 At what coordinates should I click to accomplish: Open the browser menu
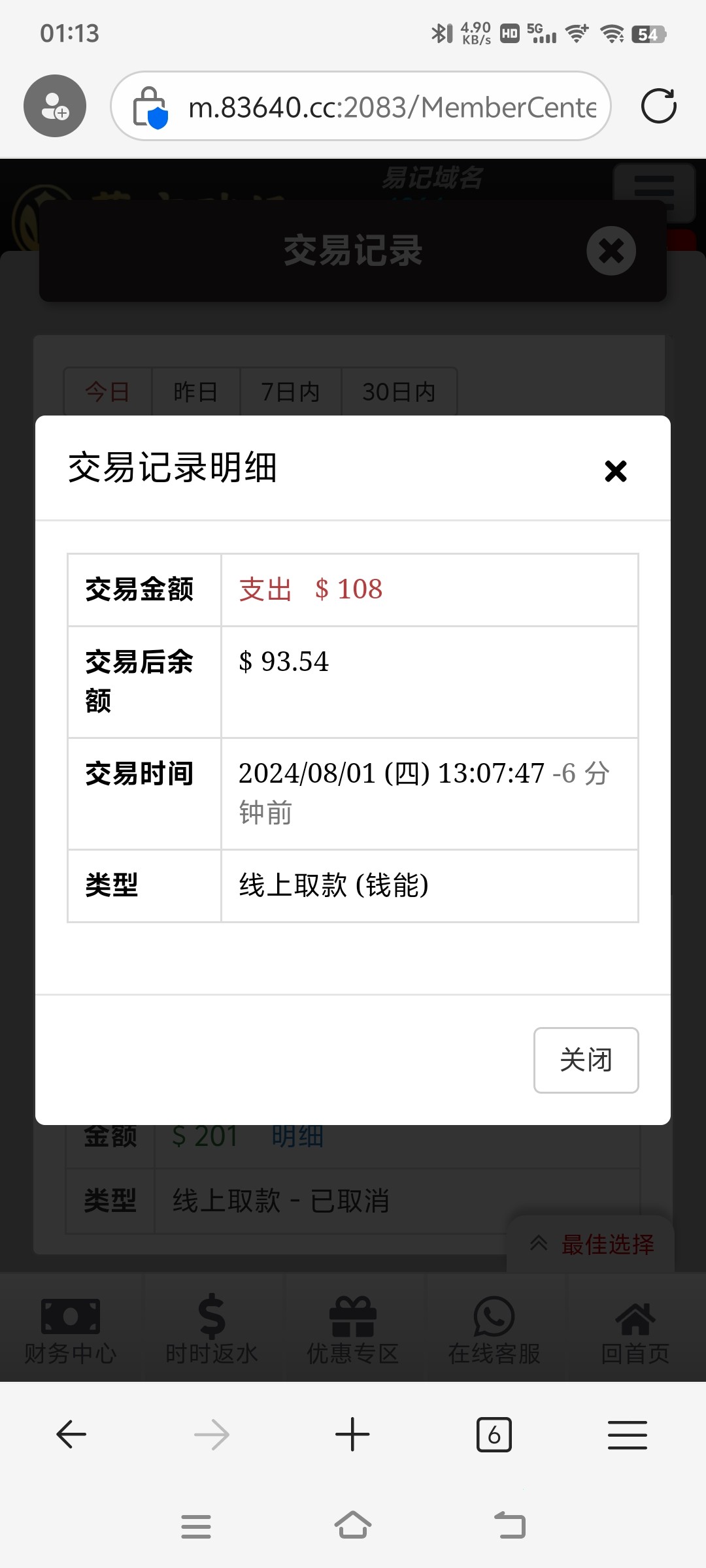[628, 1435]
